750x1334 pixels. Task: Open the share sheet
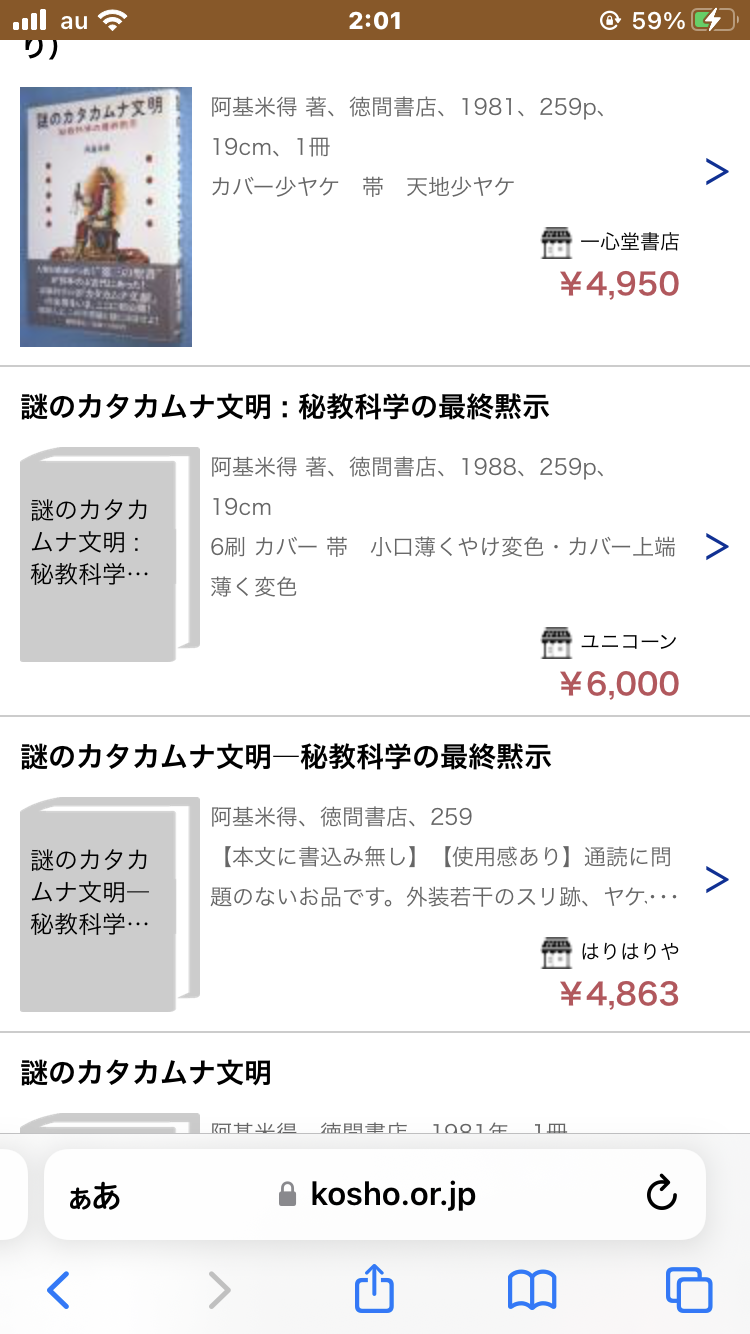tap(374, 1288)
